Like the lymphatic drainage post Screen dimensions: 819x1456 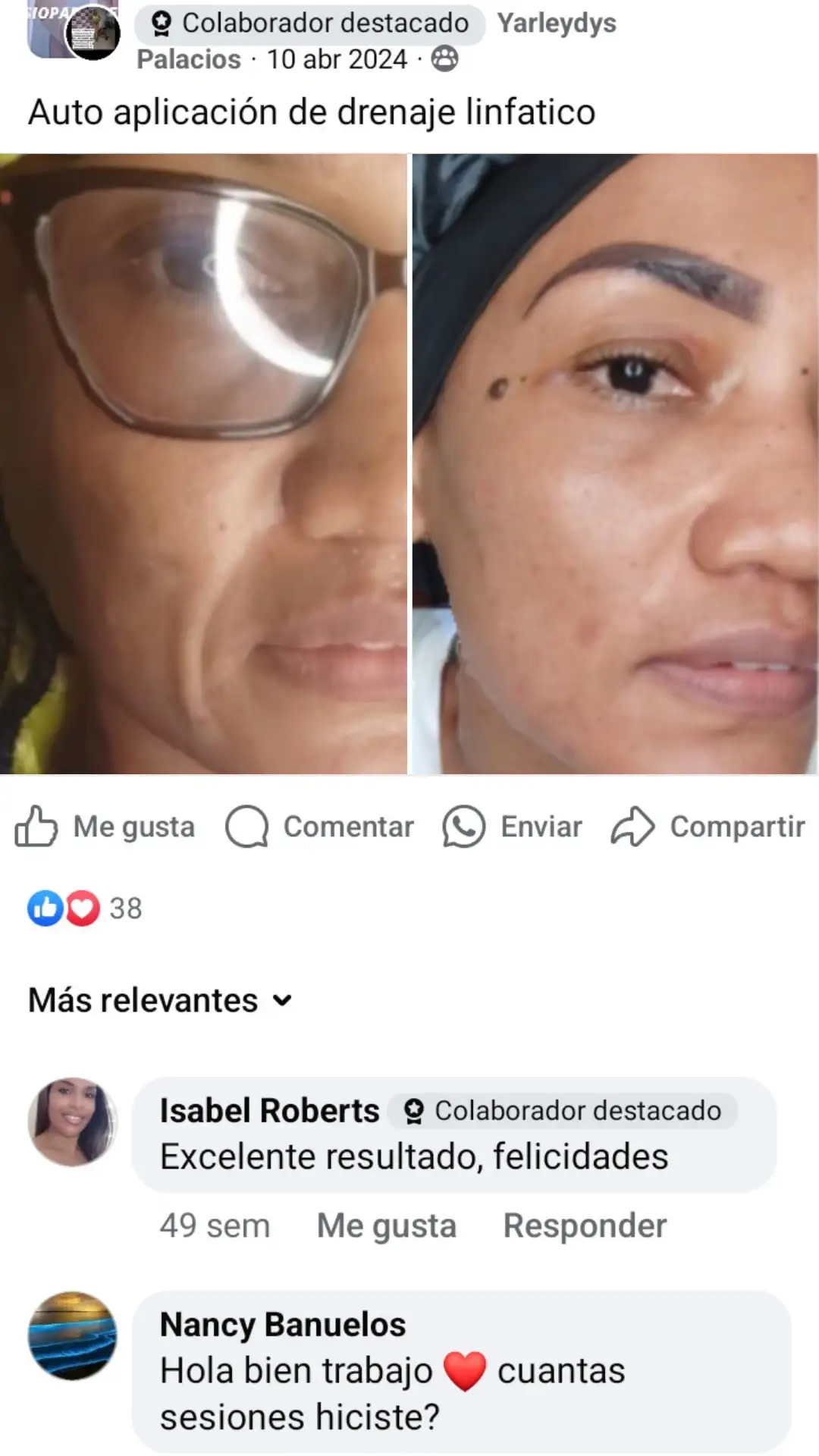[x=105, y=827]
